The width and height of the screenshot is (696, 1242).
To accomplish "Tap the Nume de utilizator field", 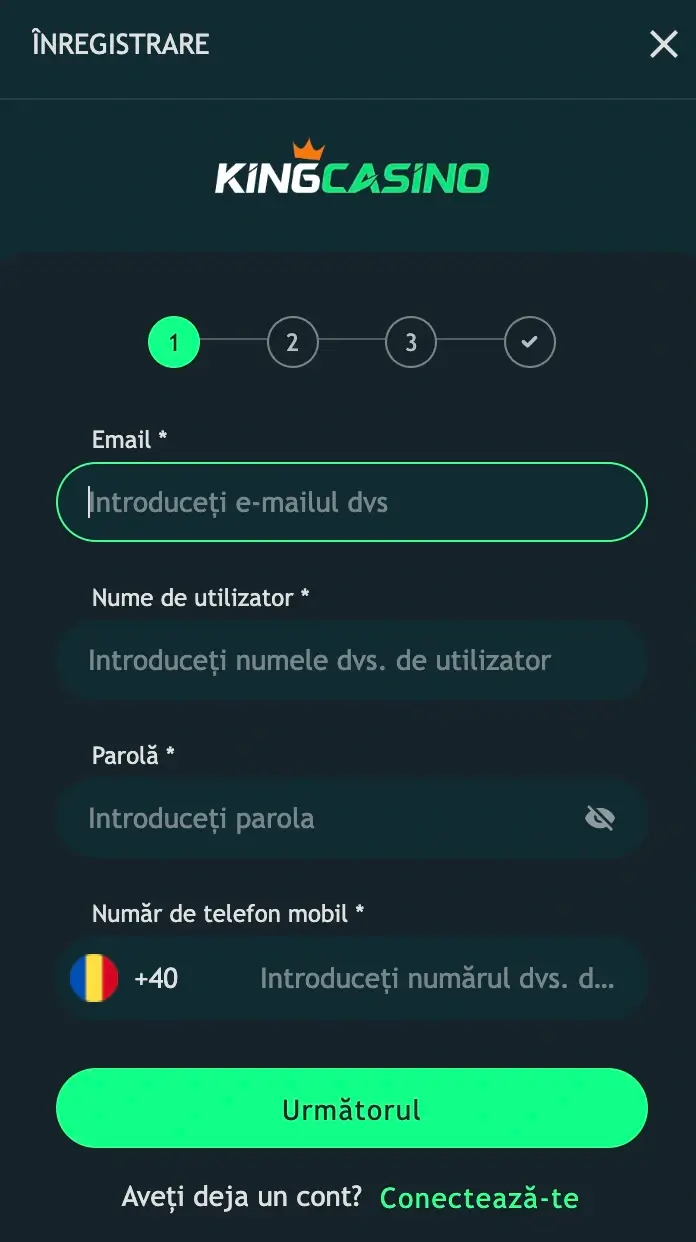I will 352,660.
